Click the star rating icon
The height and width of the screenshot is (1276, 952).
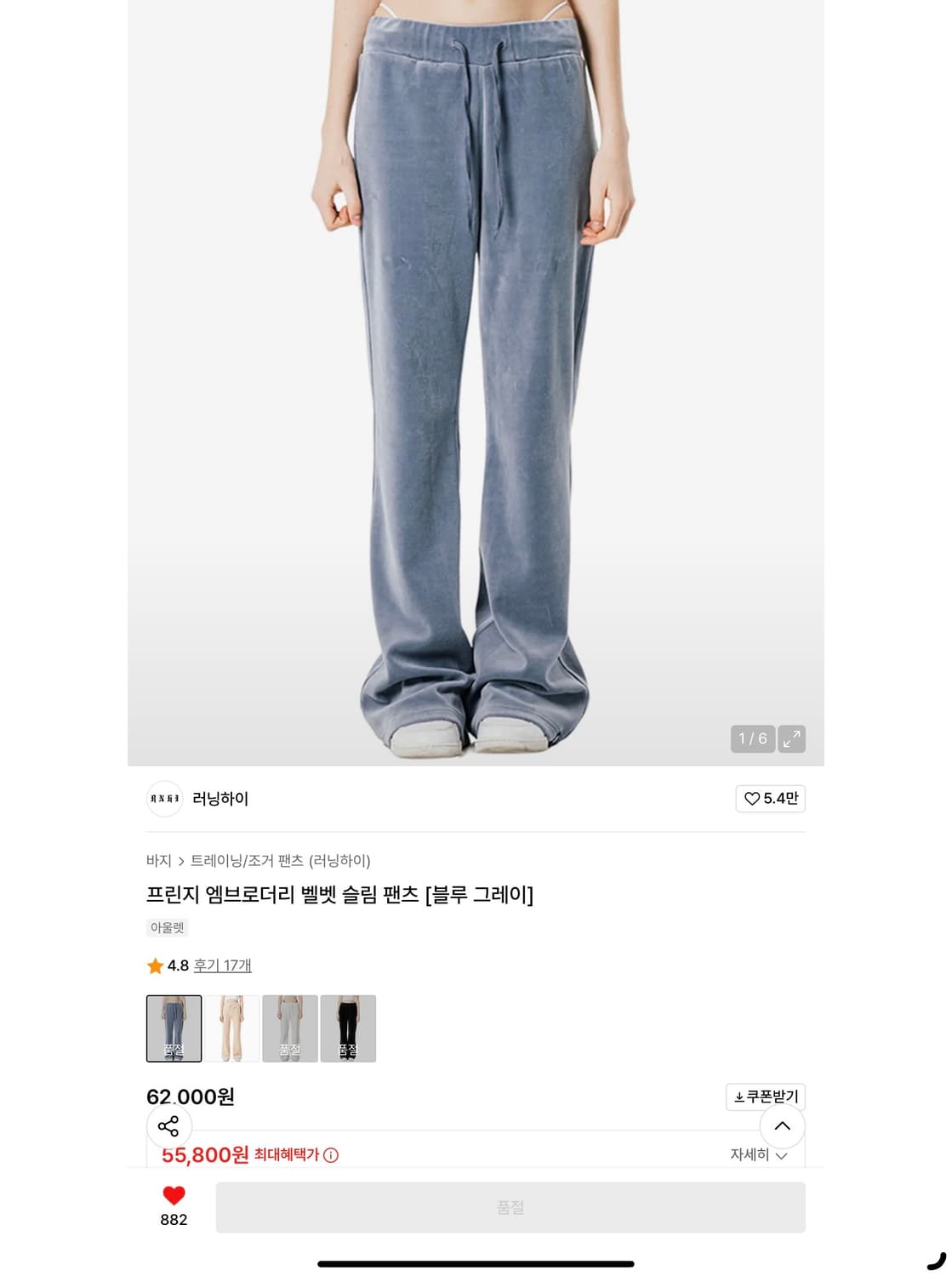(x=155, y=966)
